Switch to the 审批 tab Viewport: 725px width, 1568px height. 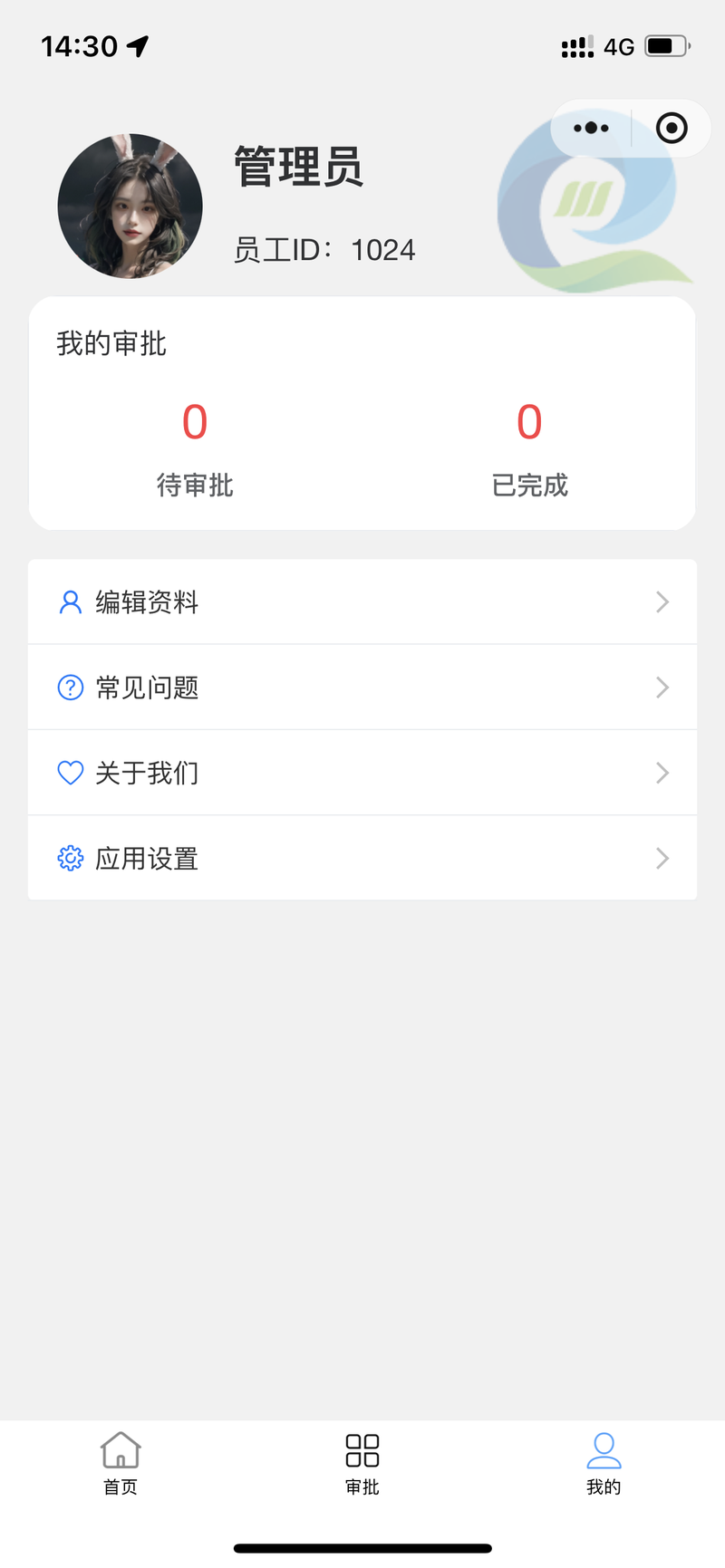362,1463
